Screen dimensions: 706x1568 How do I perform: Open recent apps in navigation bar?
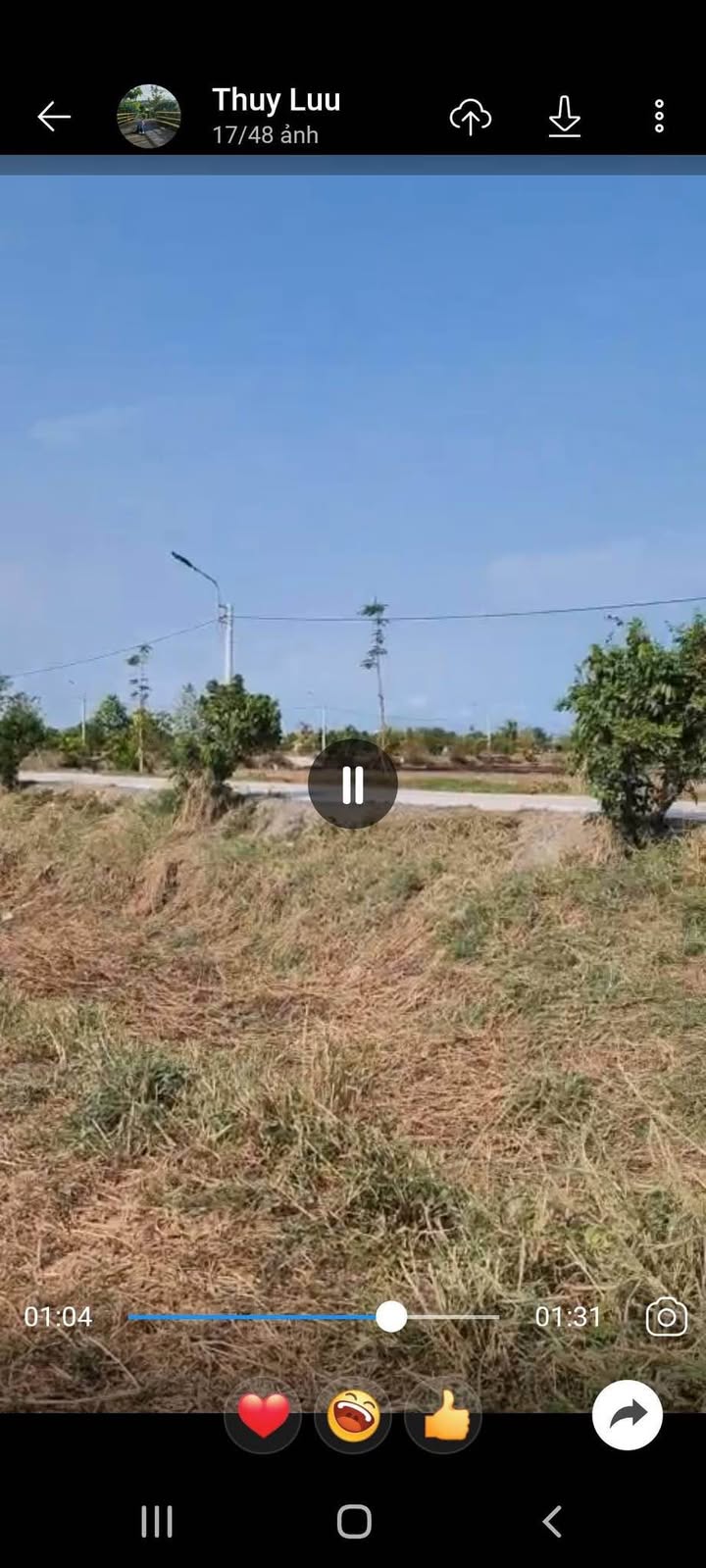(157, 1522)
